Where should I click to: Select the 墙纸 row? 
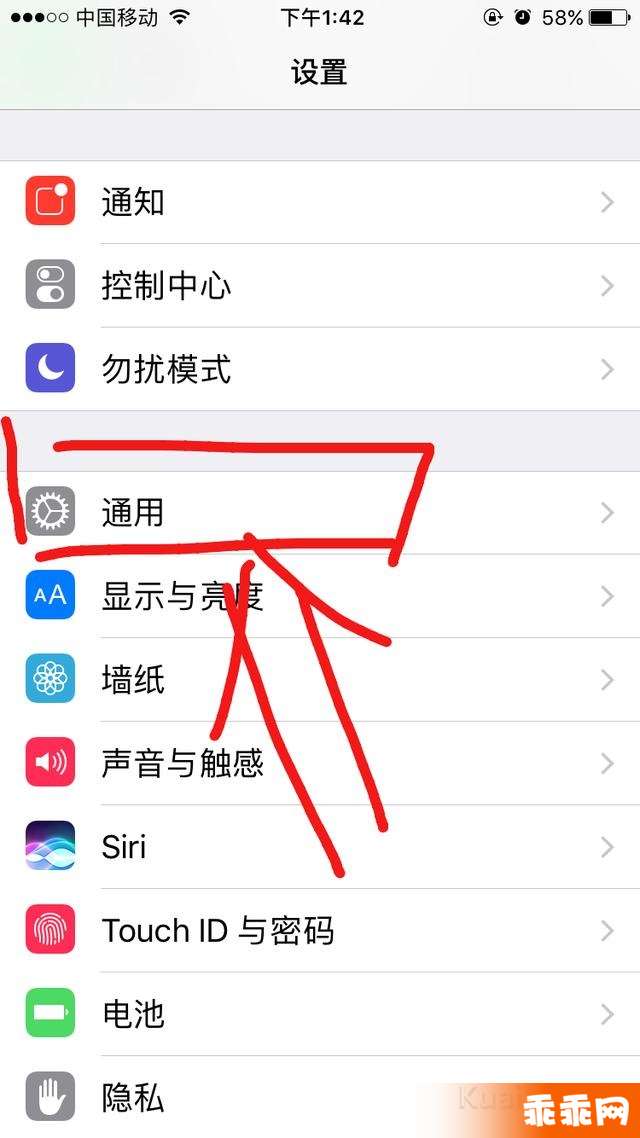[x=320, y=679]
